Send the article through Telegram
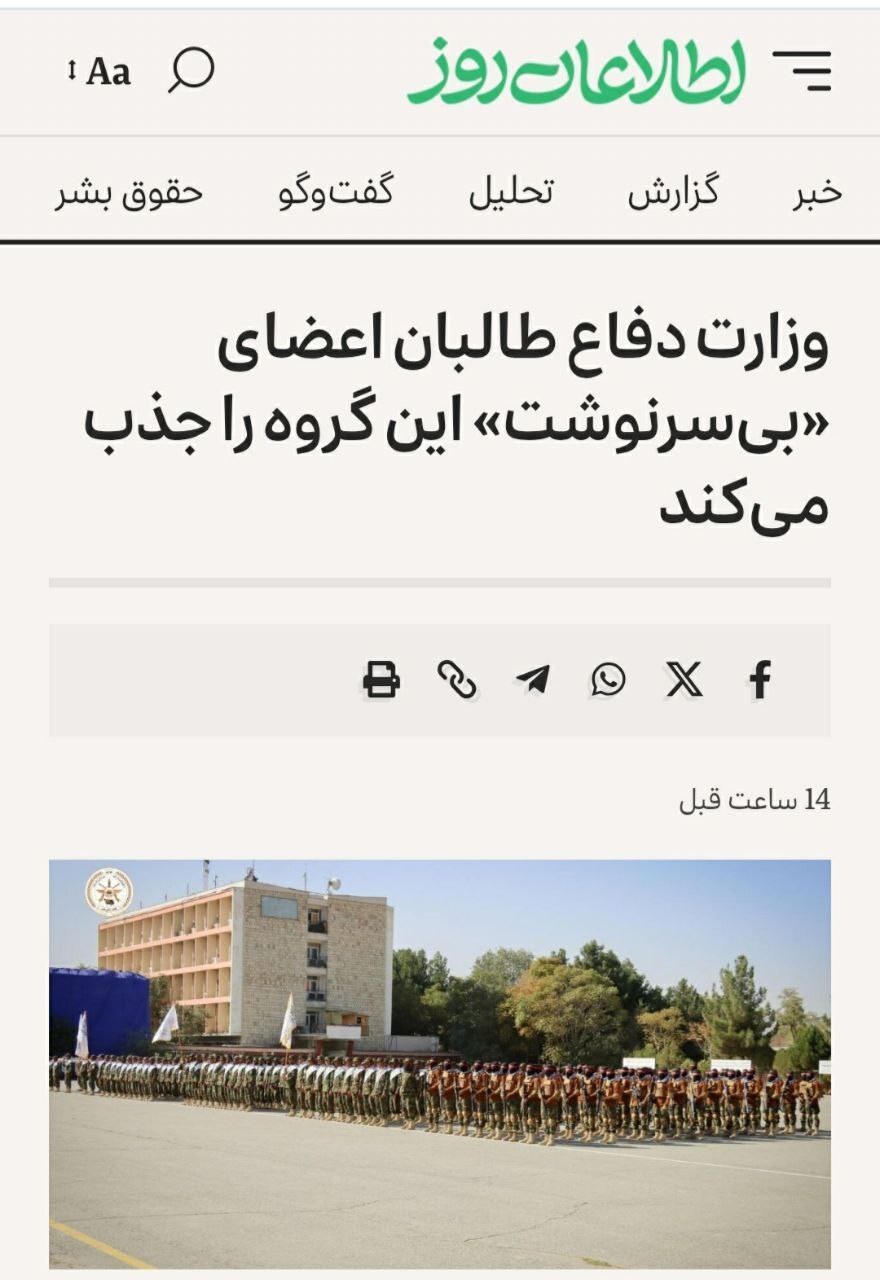The height and width of the screenshot is (1280, 880). coord(533,680)
